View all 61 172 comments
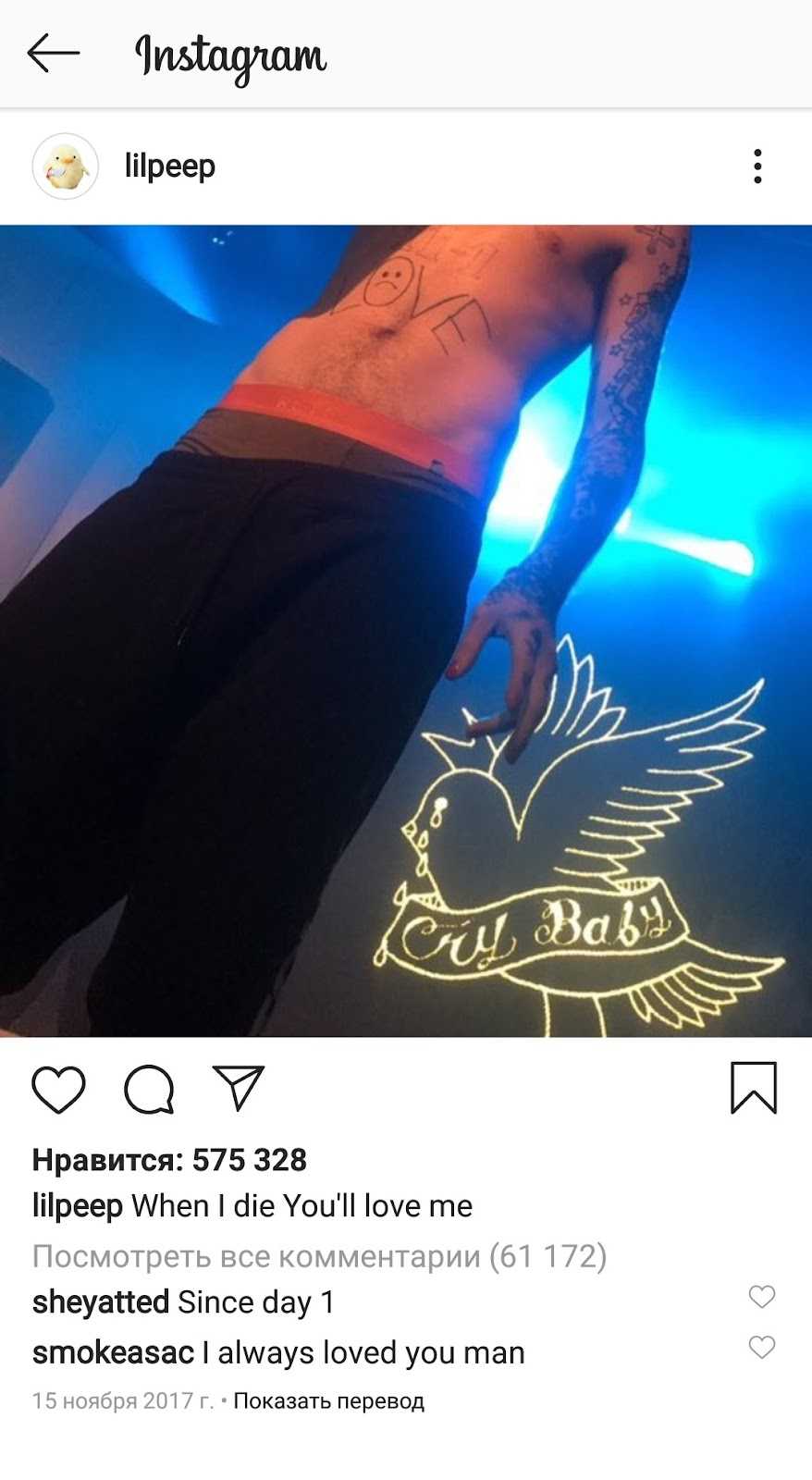Image resolution: width=812 pixels, height=1480 pixels. (319, 1256)
